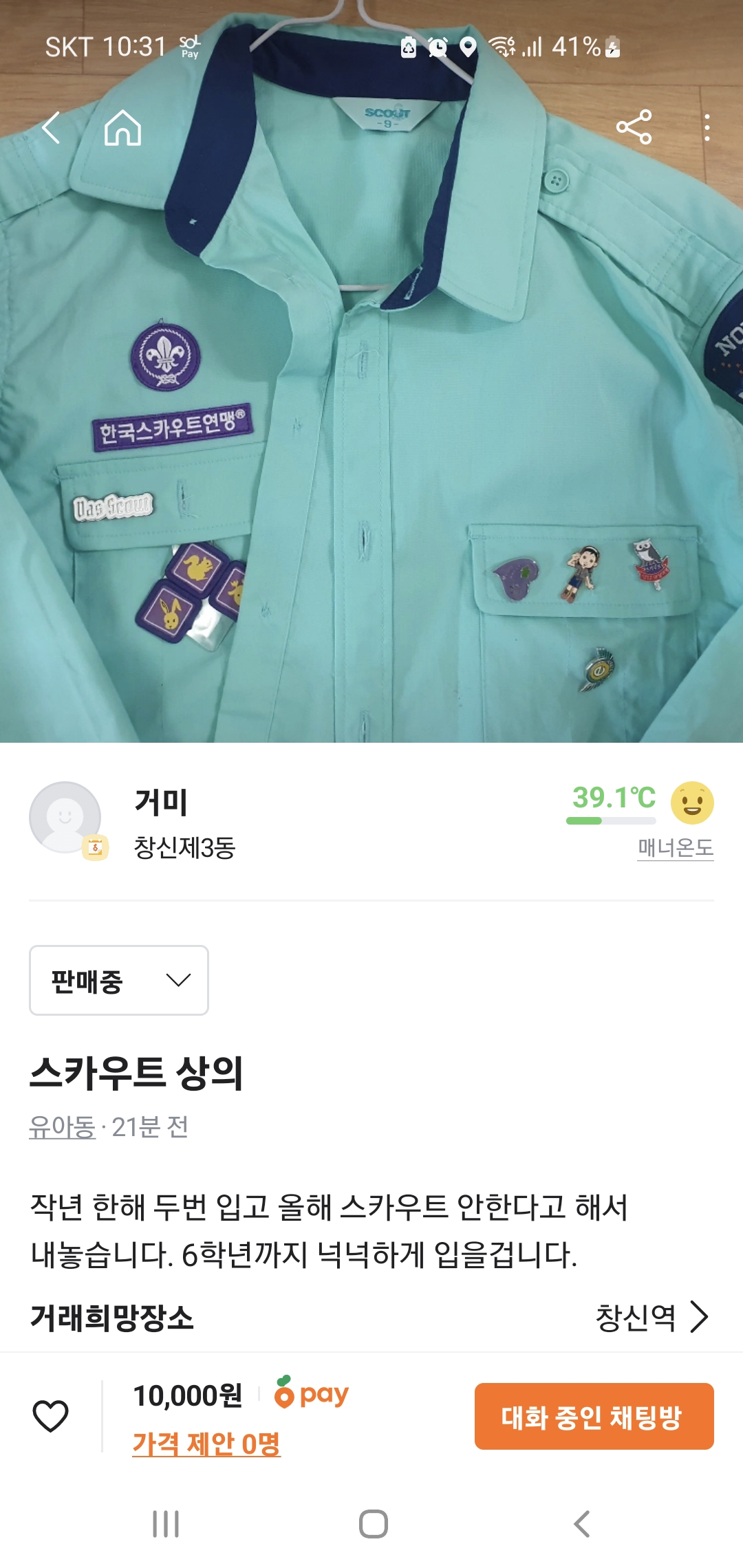Image resolution: width=743 pixels, height=1568 pixels.
Task: Open the 창신역 meeting place
Action: pyautogui.click(x=650, y=1318)
